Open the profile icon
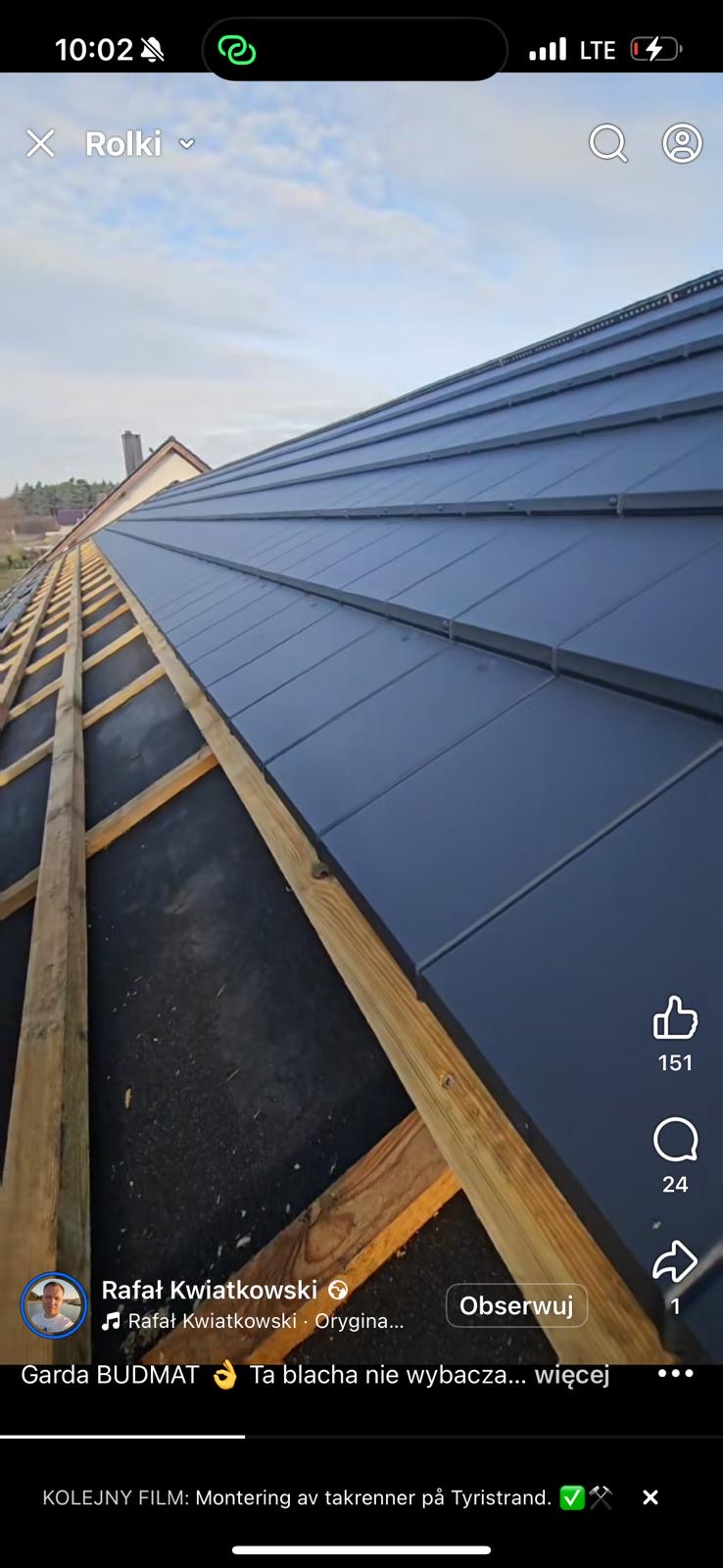 pos(682,143)
